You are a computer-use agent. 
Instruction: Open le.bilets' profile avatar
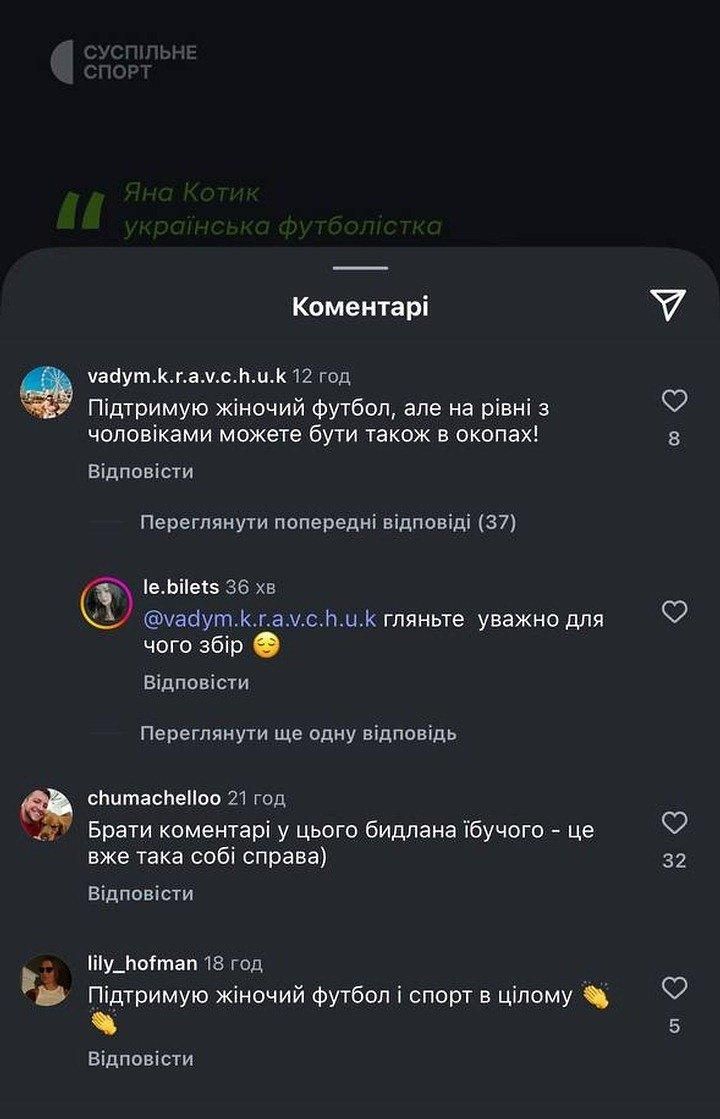click(105, 603)
